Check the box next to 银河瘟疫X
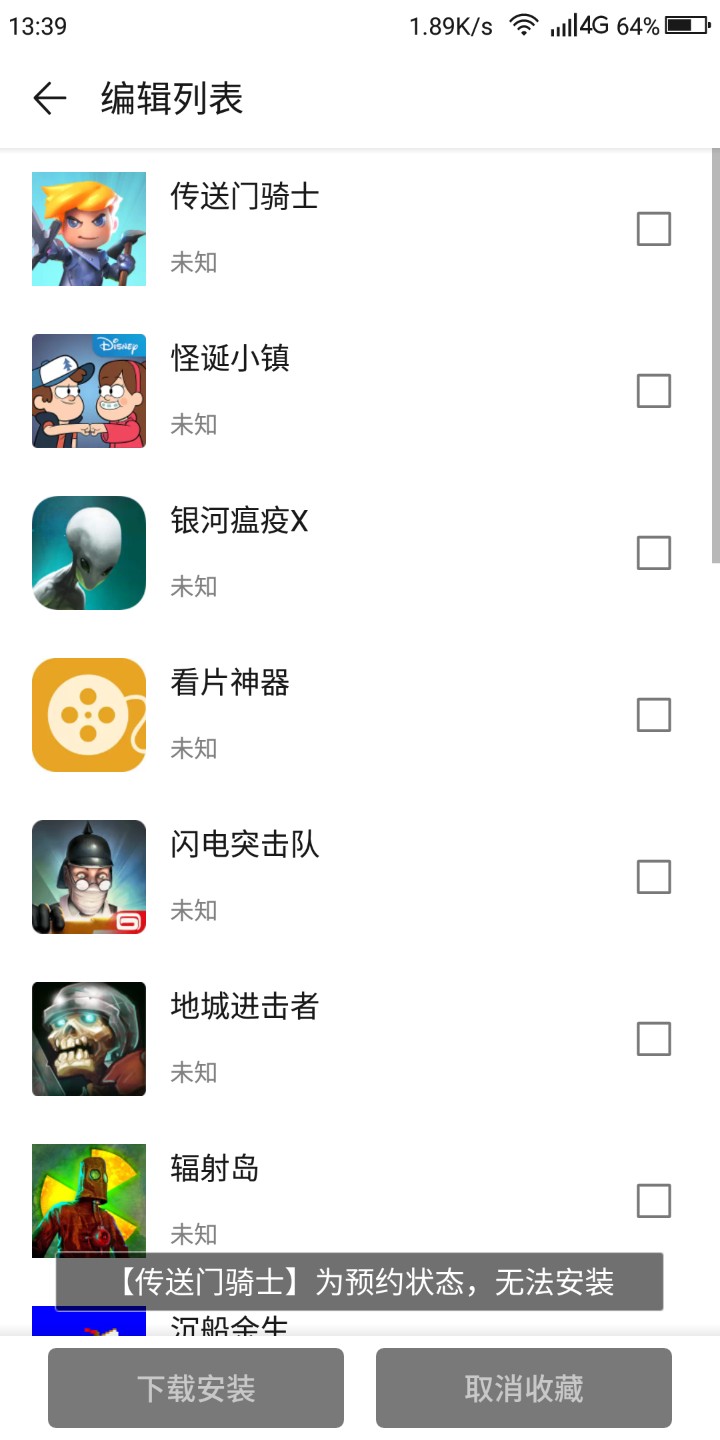Screen dimensions: 720x1440 click(653, 553)
